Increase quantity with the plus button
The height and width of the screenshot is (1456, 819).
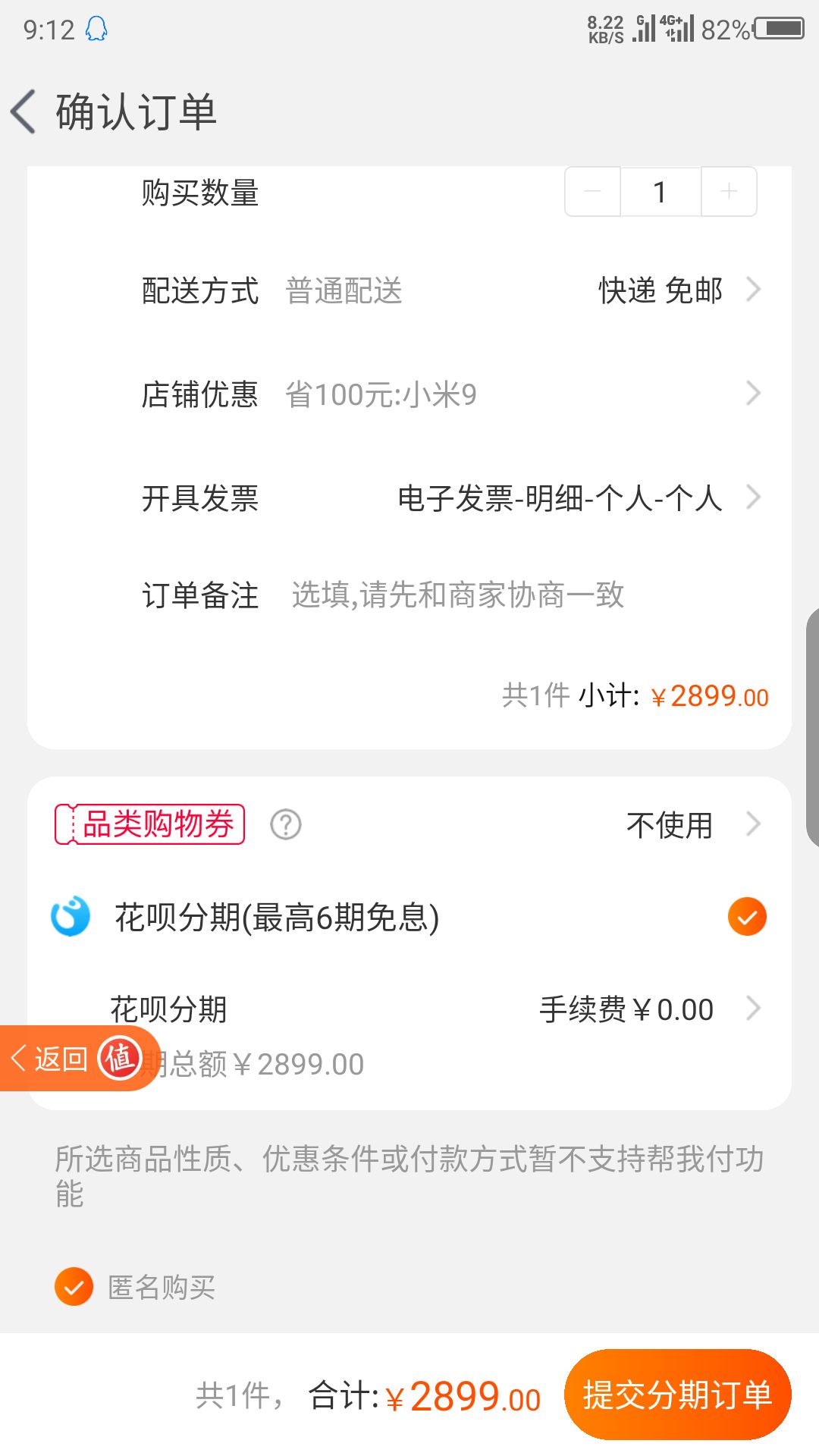(x=728, y=192)
